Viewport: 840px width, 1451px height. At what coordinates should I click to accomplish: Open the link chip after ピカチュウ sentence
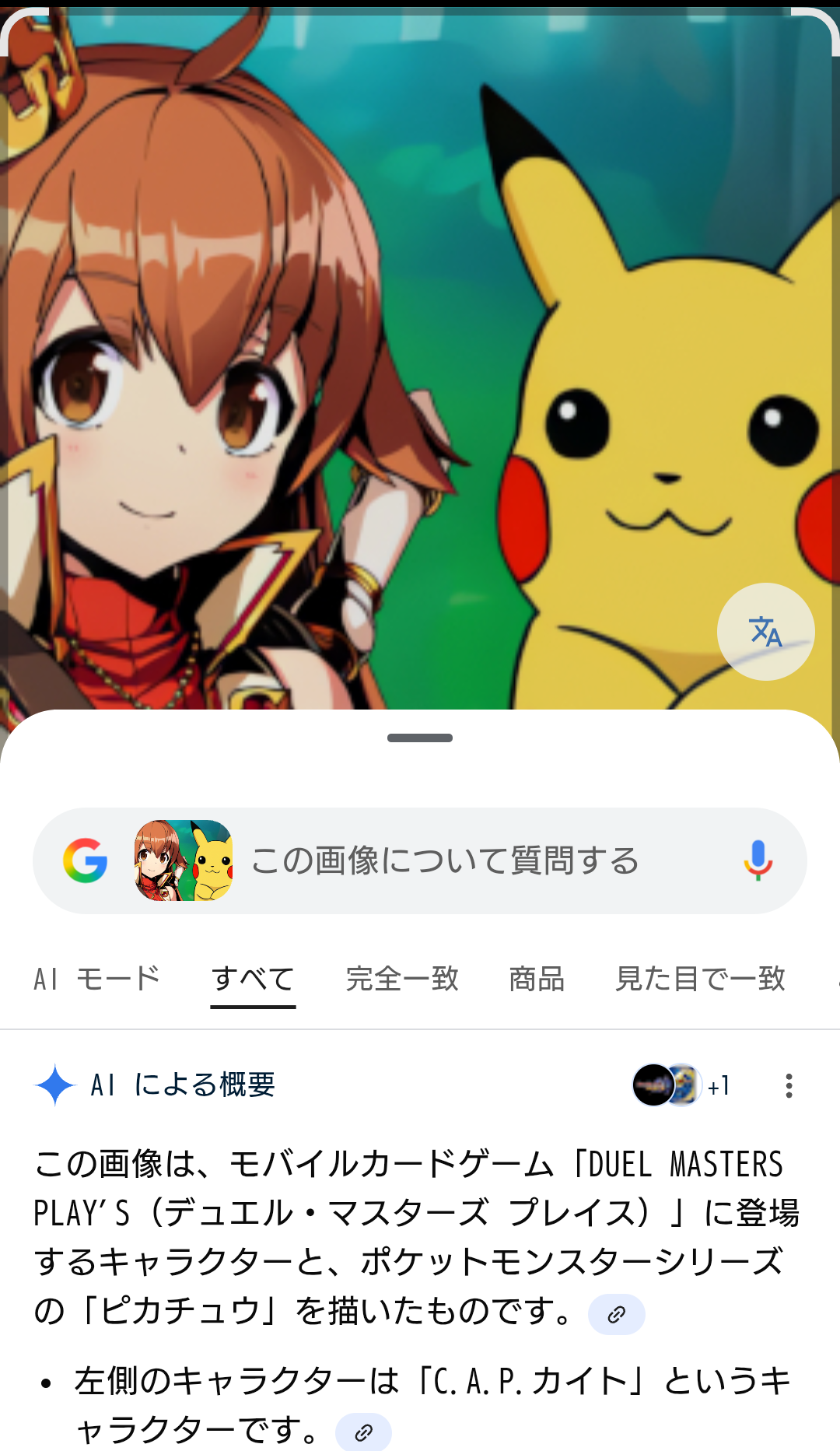616,1315
